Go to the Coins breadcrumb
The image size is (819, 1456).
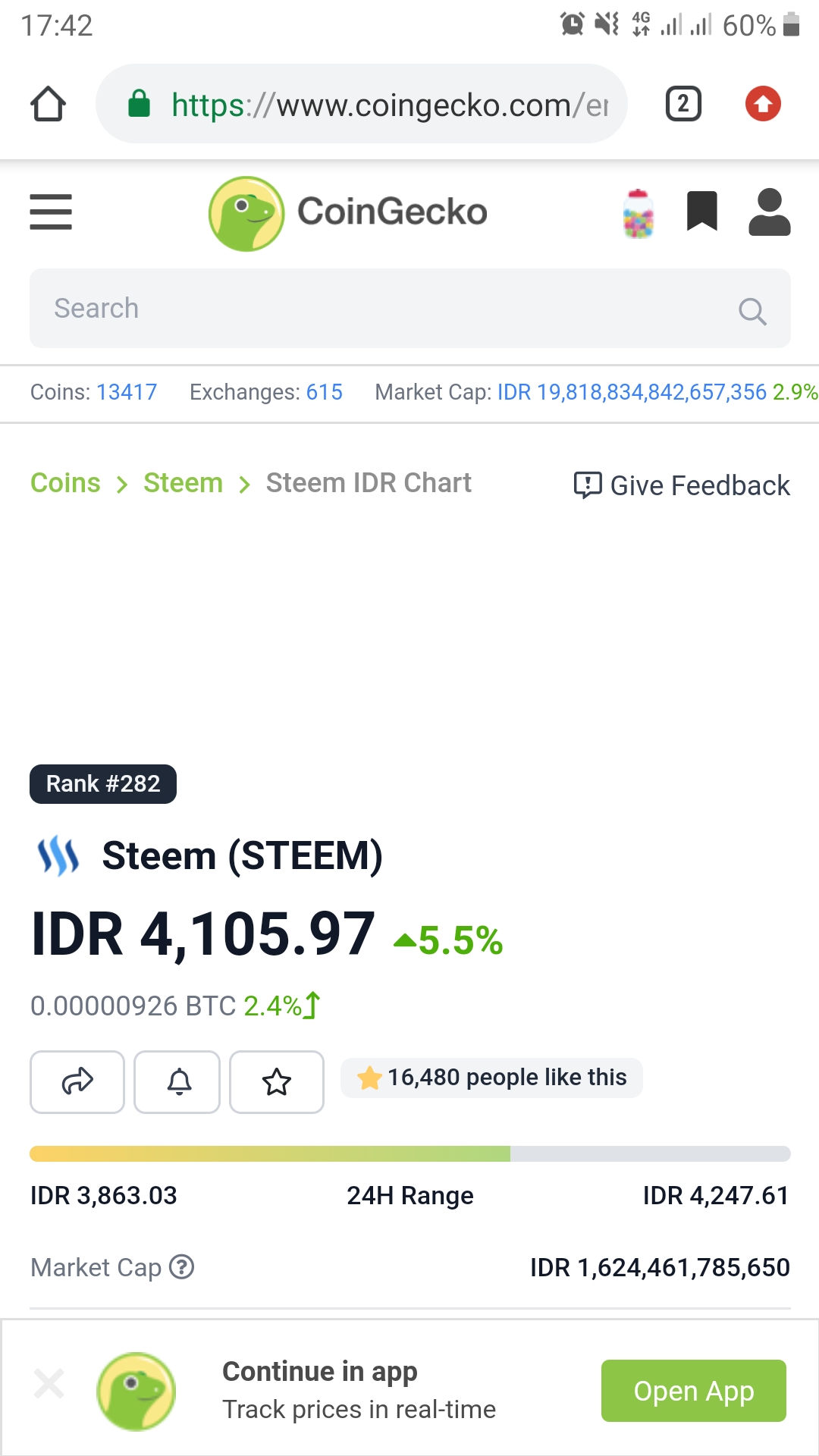click(65, 483)
